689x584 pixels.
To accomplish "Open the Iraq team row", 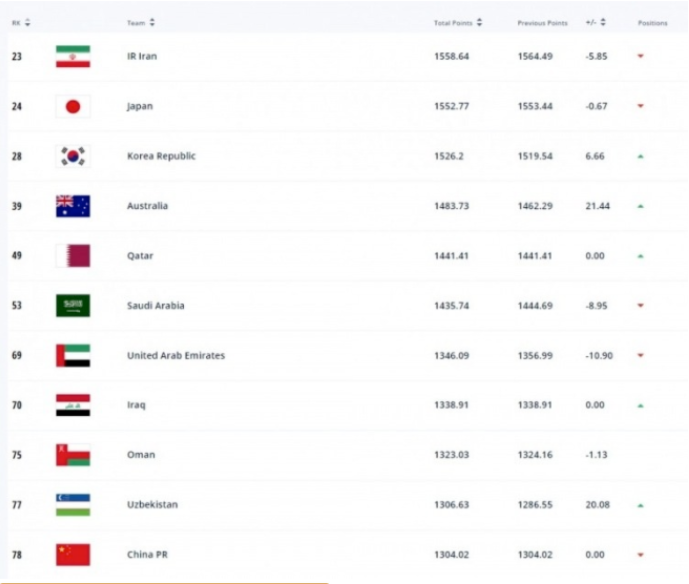I will tap(136, 406).
